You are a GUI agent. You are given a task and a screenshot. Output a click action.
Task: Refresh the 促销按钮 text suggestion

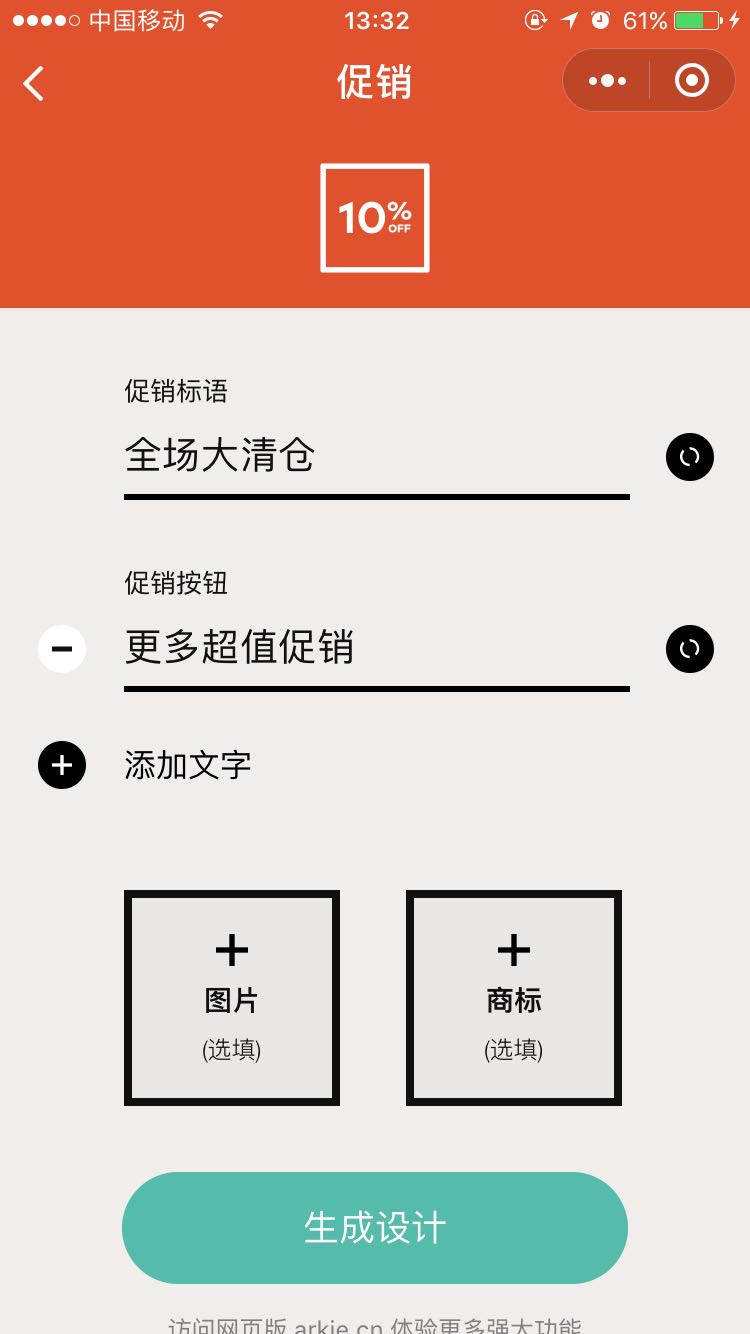(x=690, y=649)
